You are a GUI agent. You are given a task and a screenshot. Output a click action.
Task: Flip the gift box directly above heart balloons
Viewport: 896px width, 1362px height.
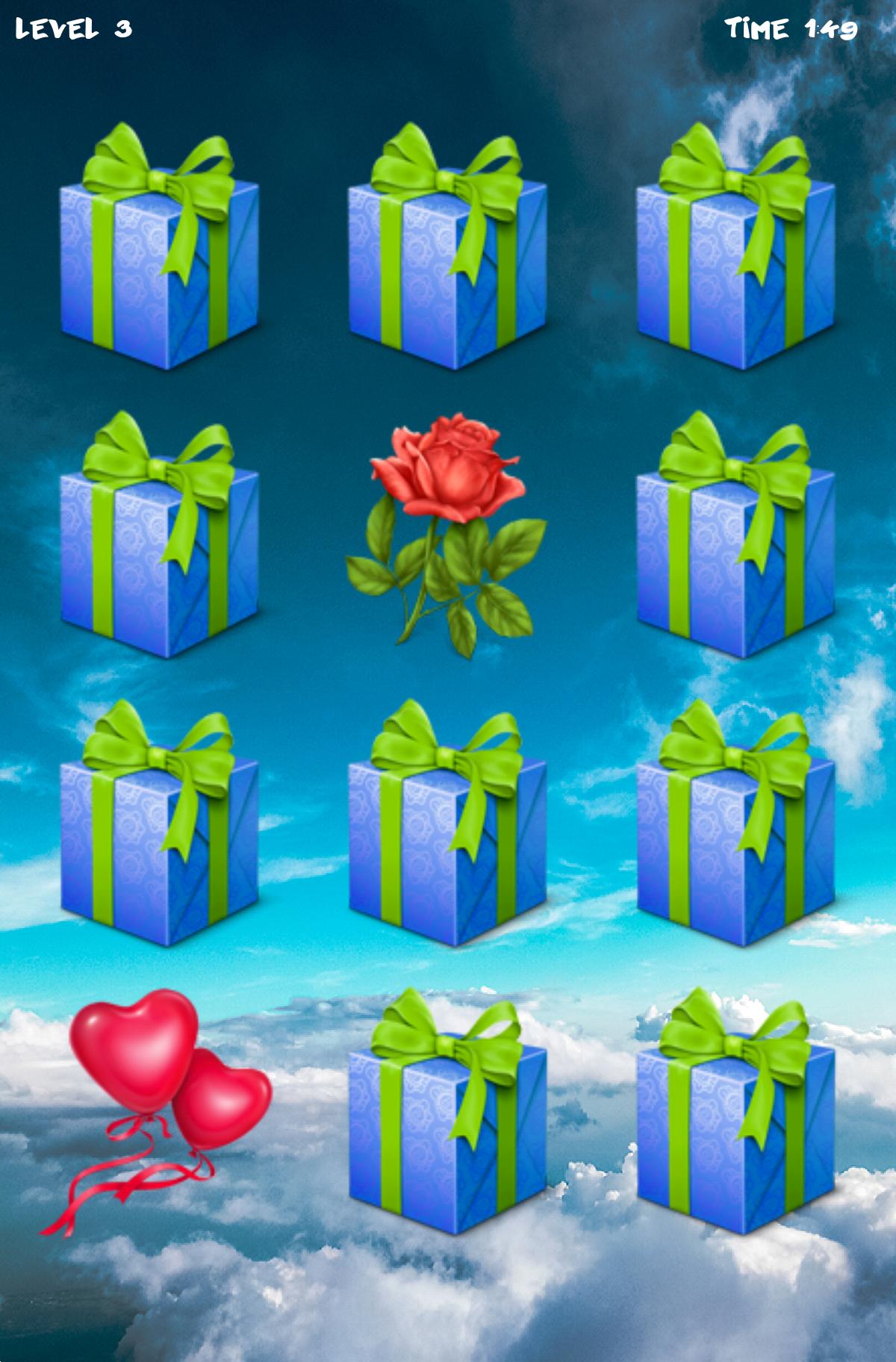tap(159, 825)
